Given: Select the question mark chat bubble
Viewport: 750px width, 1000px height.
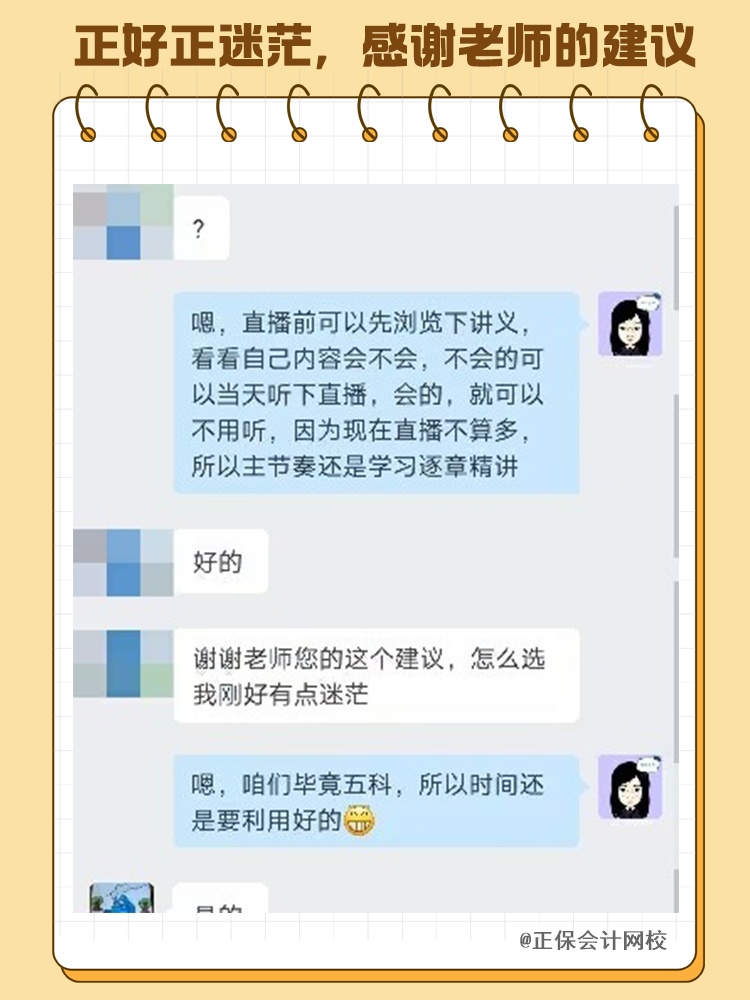Looking at the screenshot, I should pyautogui.click(x=200, y=228).
